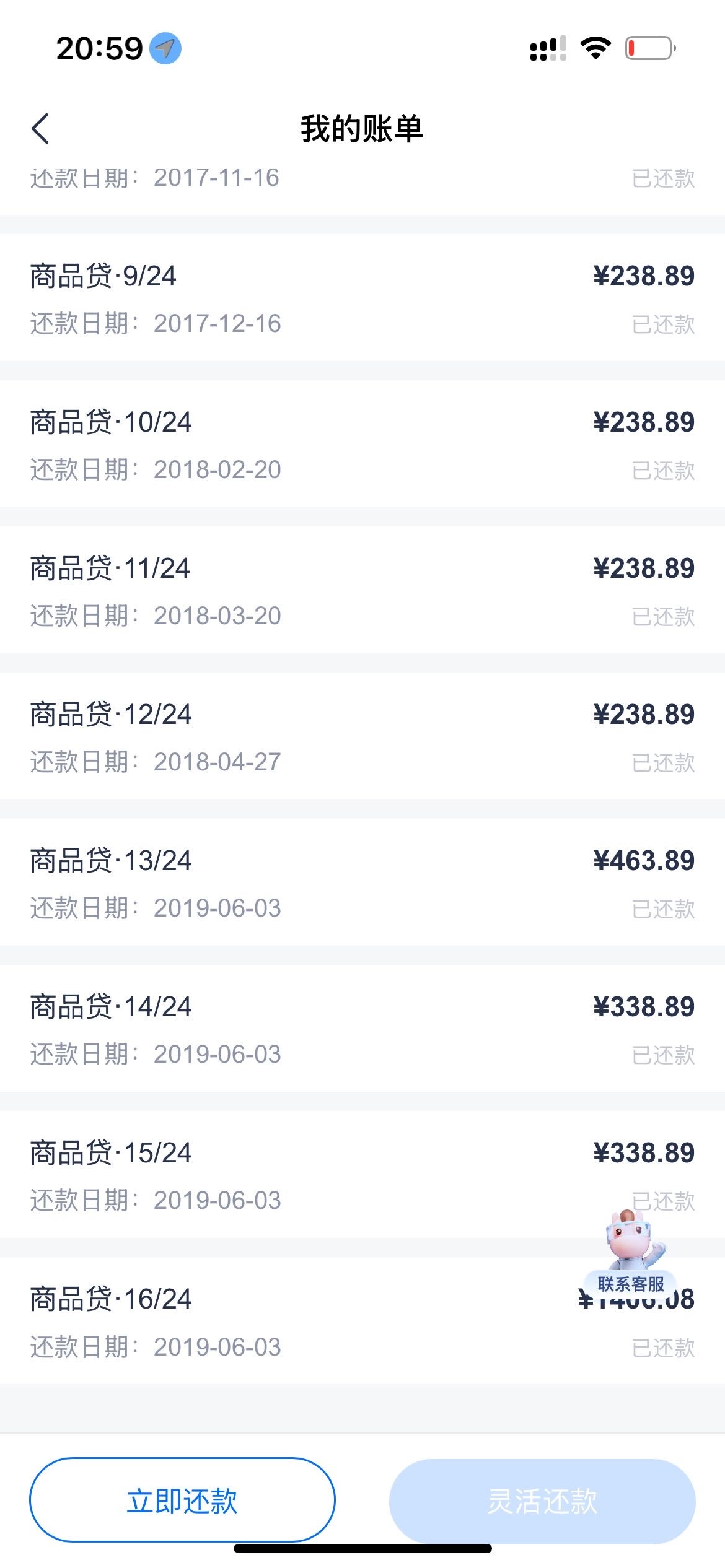Select the 商品贷·12/24 bill row

(362, 736)
